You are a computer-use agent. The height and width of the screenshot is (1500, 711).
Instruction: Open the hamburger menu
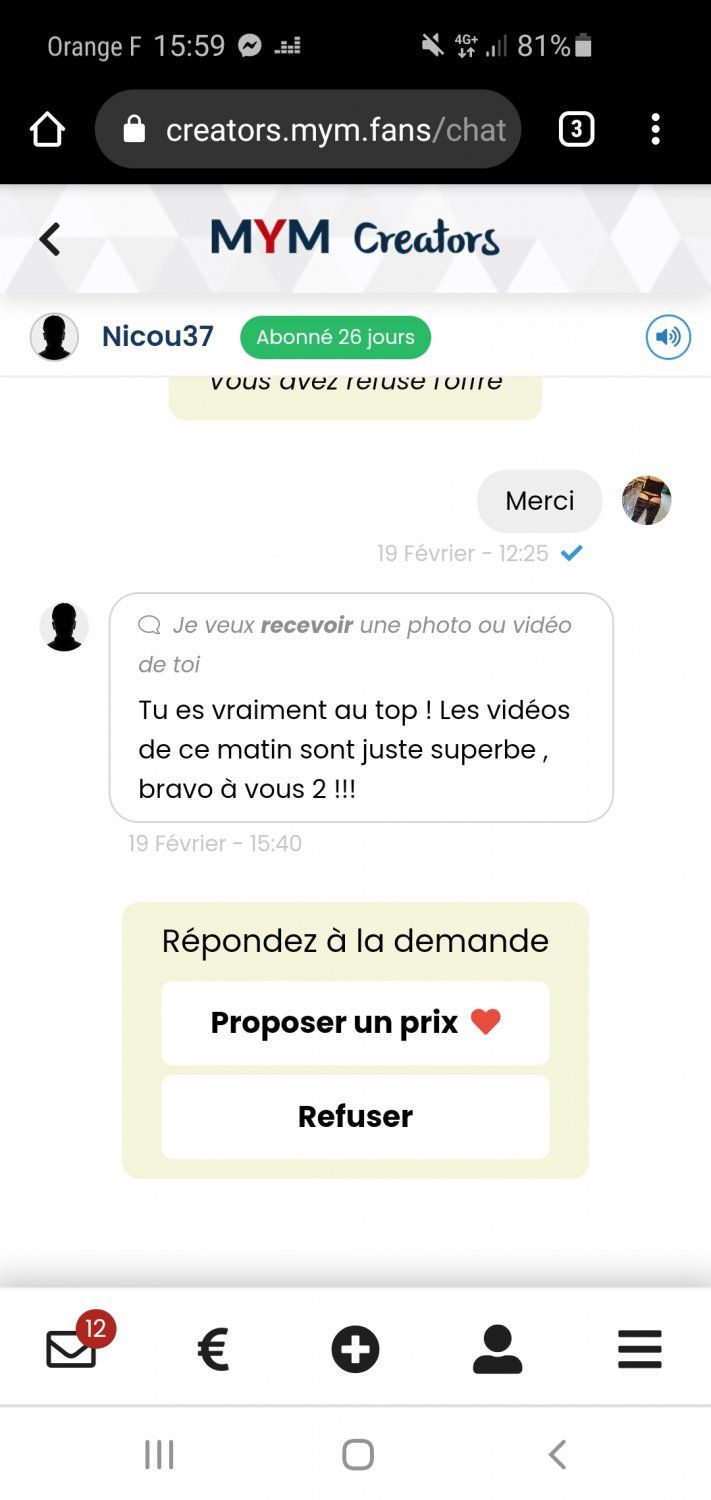pyautogui.click(x=640, y=1349)
